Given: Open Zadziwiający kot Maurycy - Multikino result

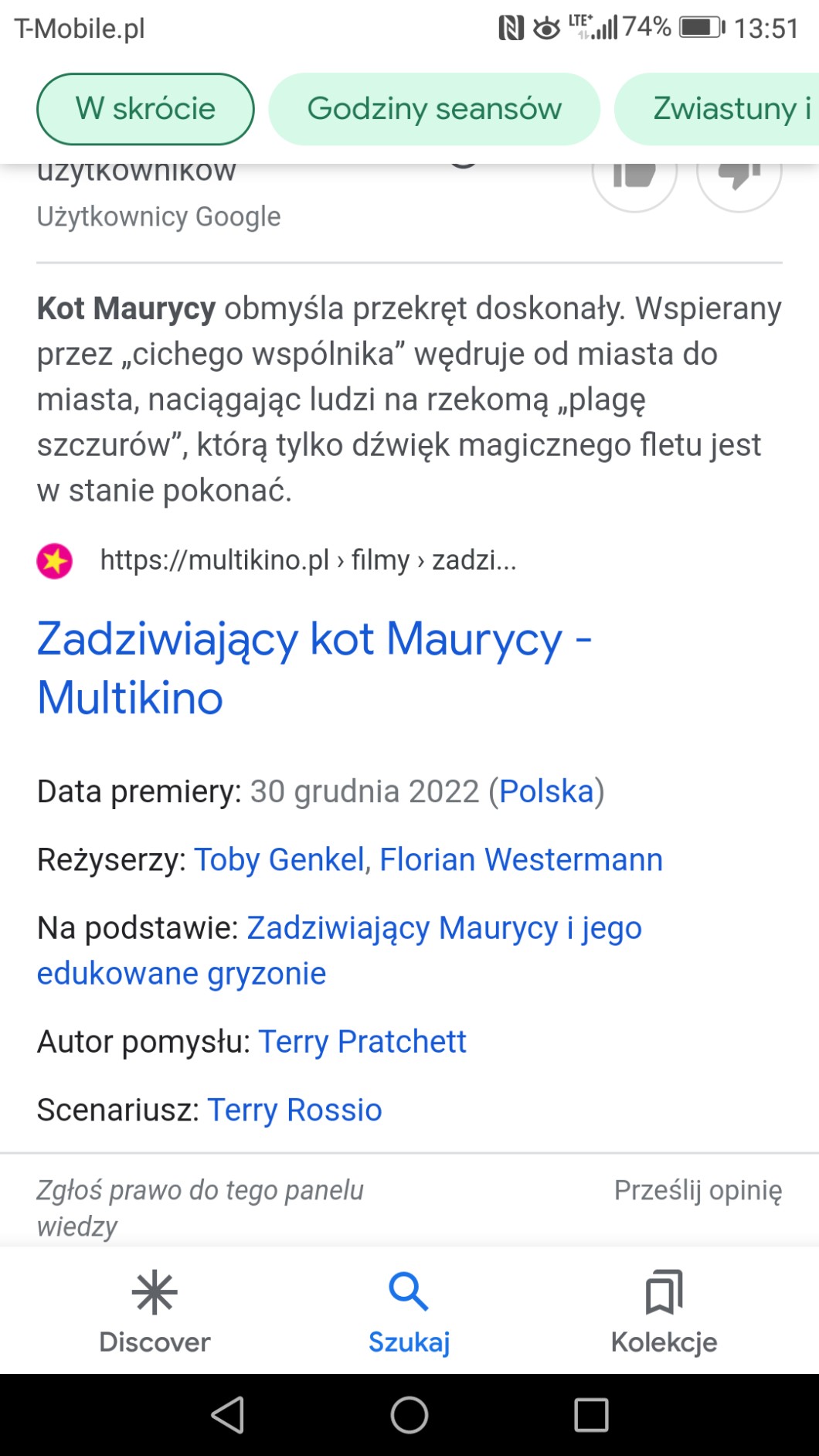Looking at the screenshot, I should click(314, 668).
